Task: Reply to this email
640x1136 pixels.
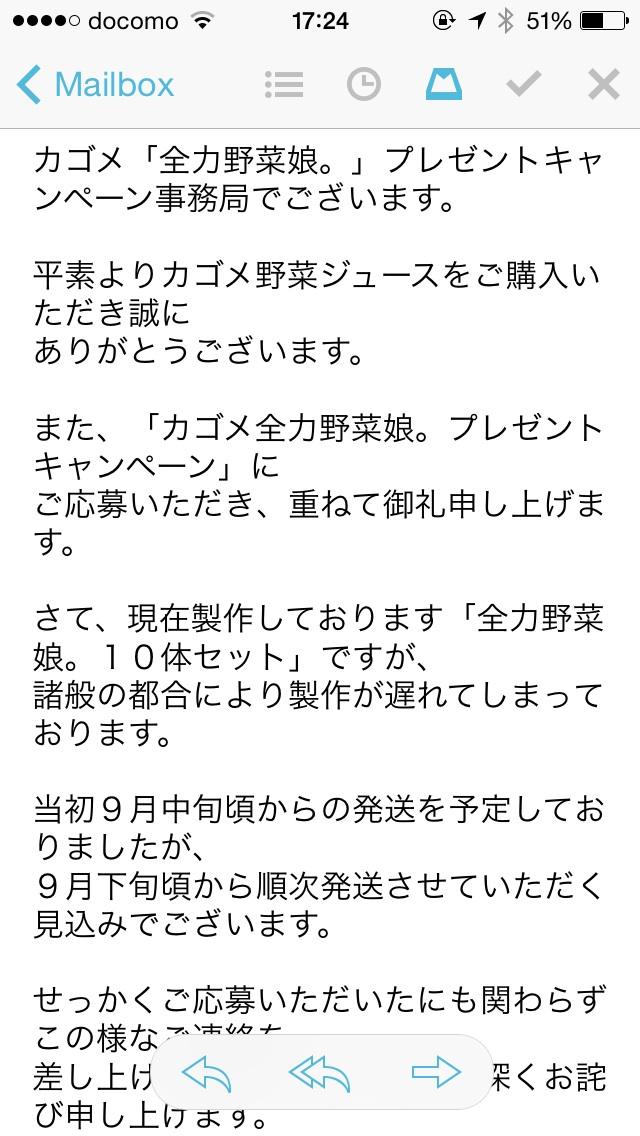Action: [x=207, y=1073]
